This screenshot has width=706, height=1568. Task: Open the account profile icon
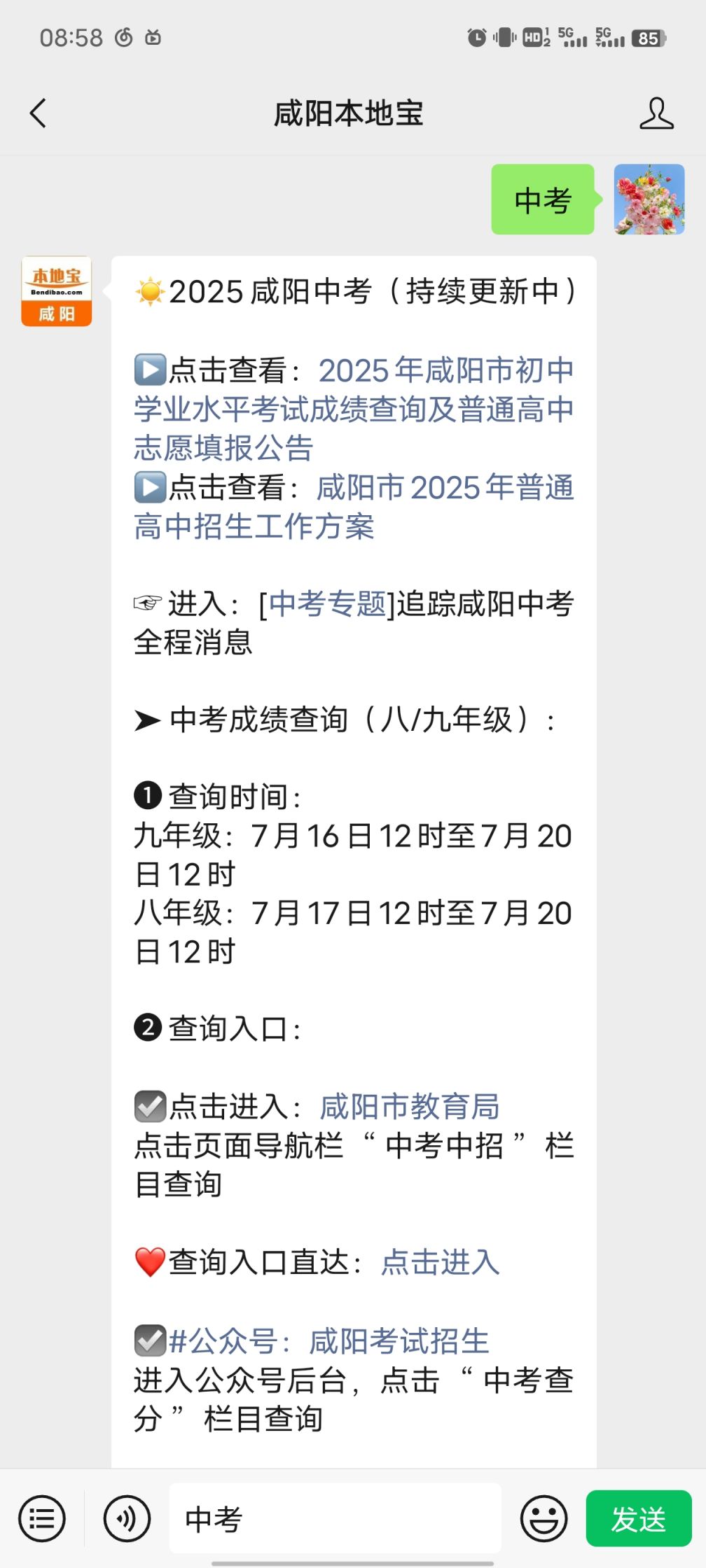click(x=656, y=113)
